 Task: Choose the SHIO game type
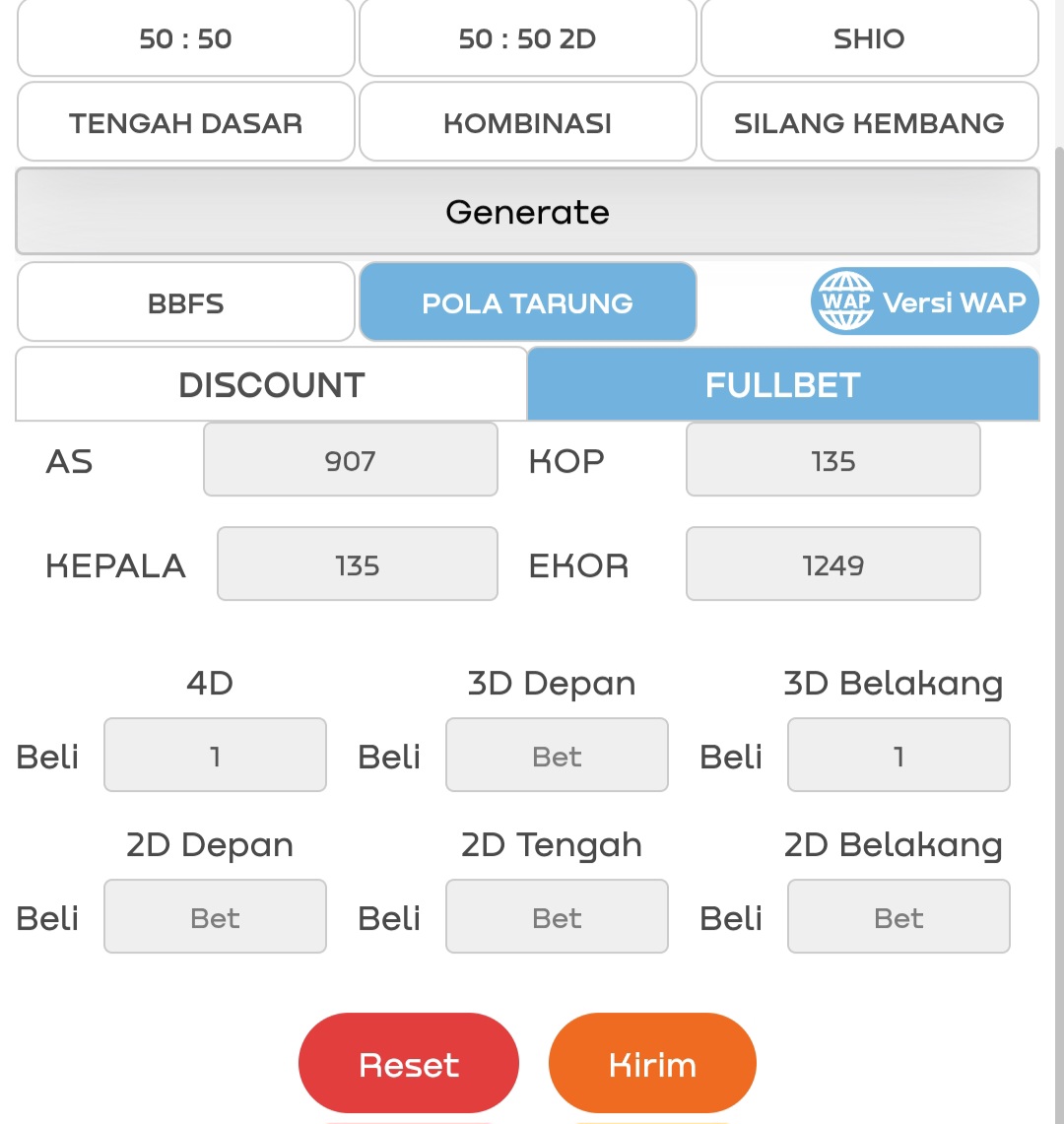[869, 39]
